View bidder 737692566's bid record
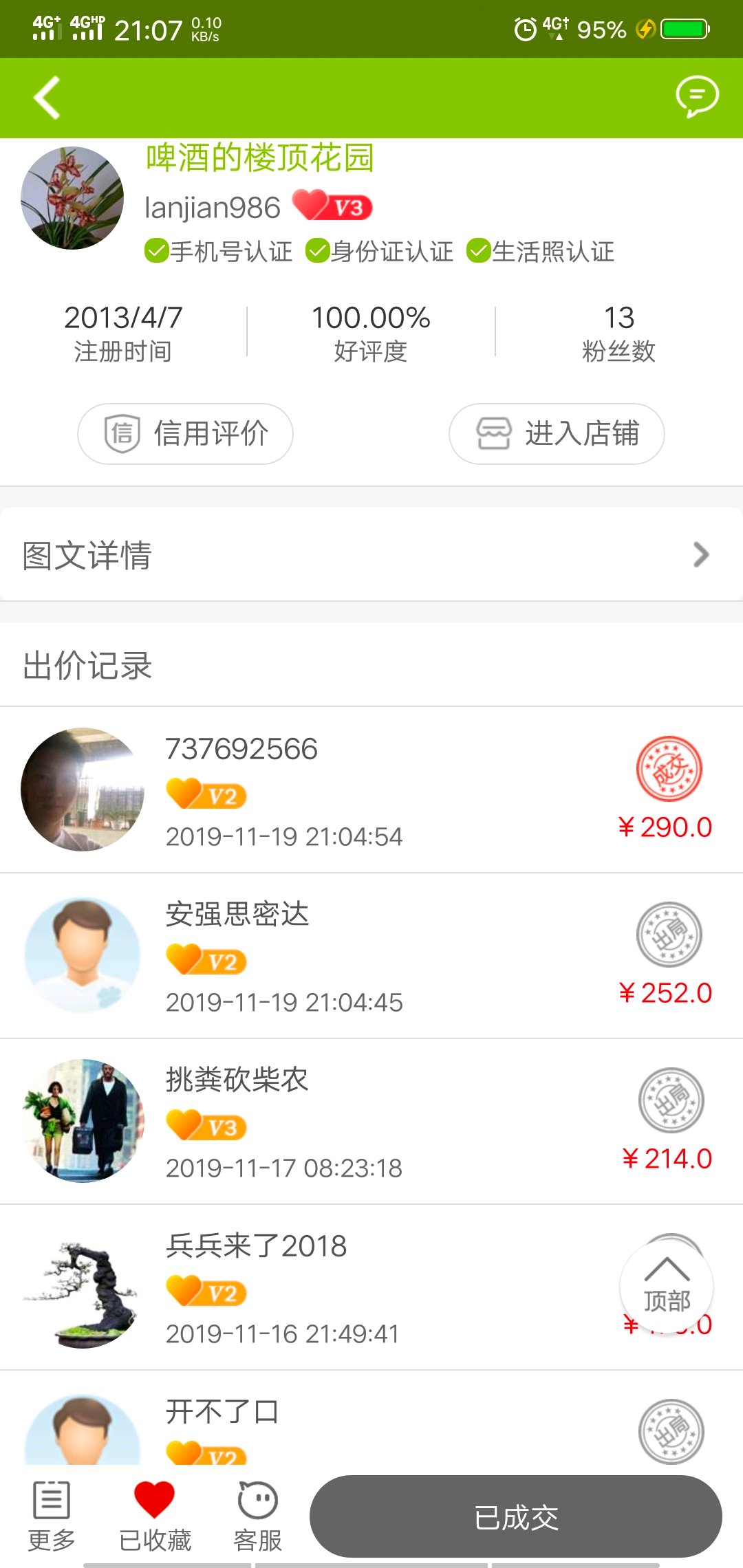743x1568 pixels. point(371,790)
